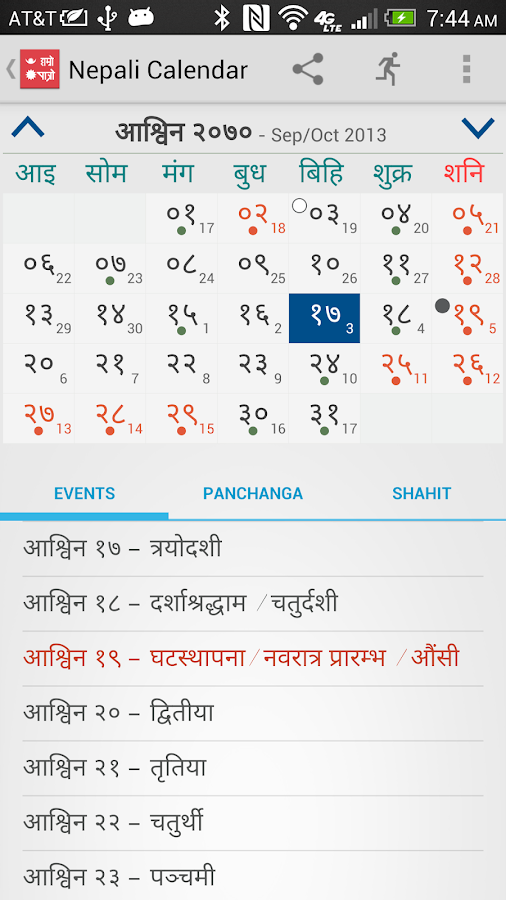Open the आश्विन १७ त्रयोदशी event row
This screenshot has height=900, width=506.
point(253,549)
